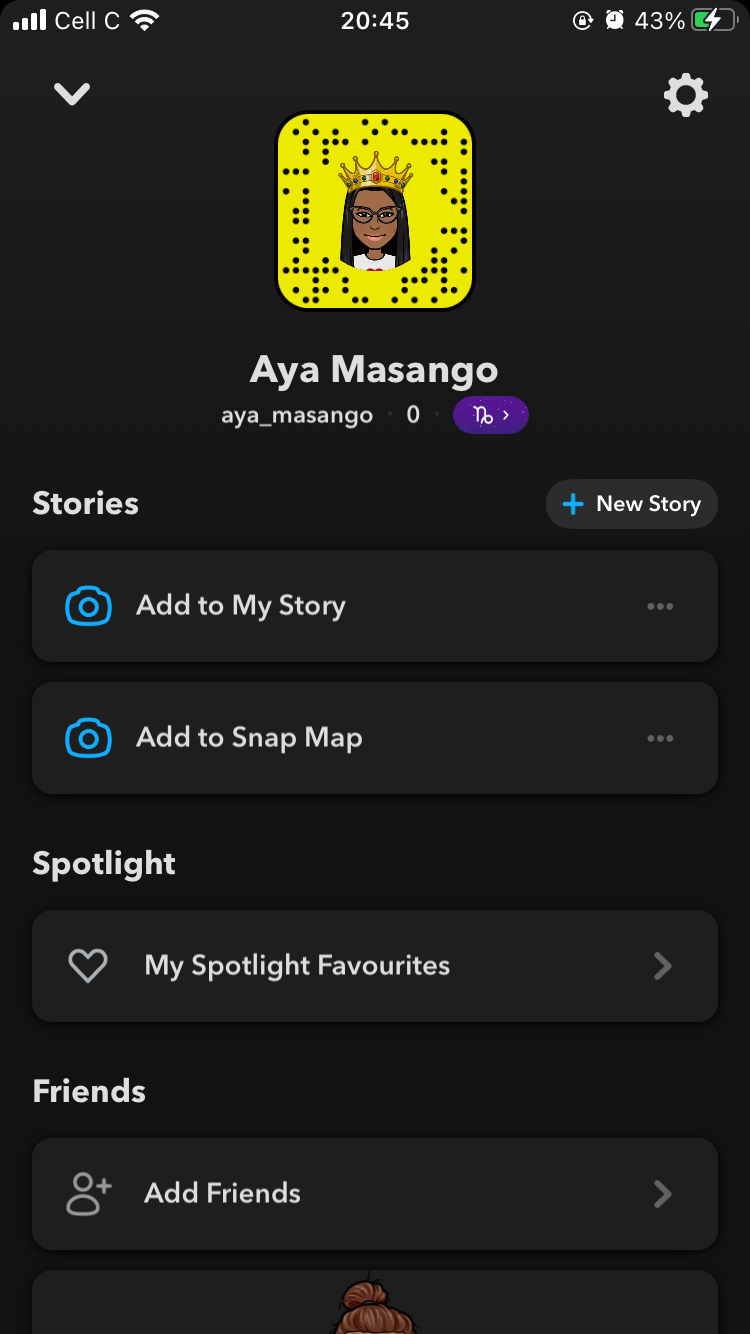Tap the Add Friends person-plus icon
Screen dimensions: 750x1334
pos(88,1193)
